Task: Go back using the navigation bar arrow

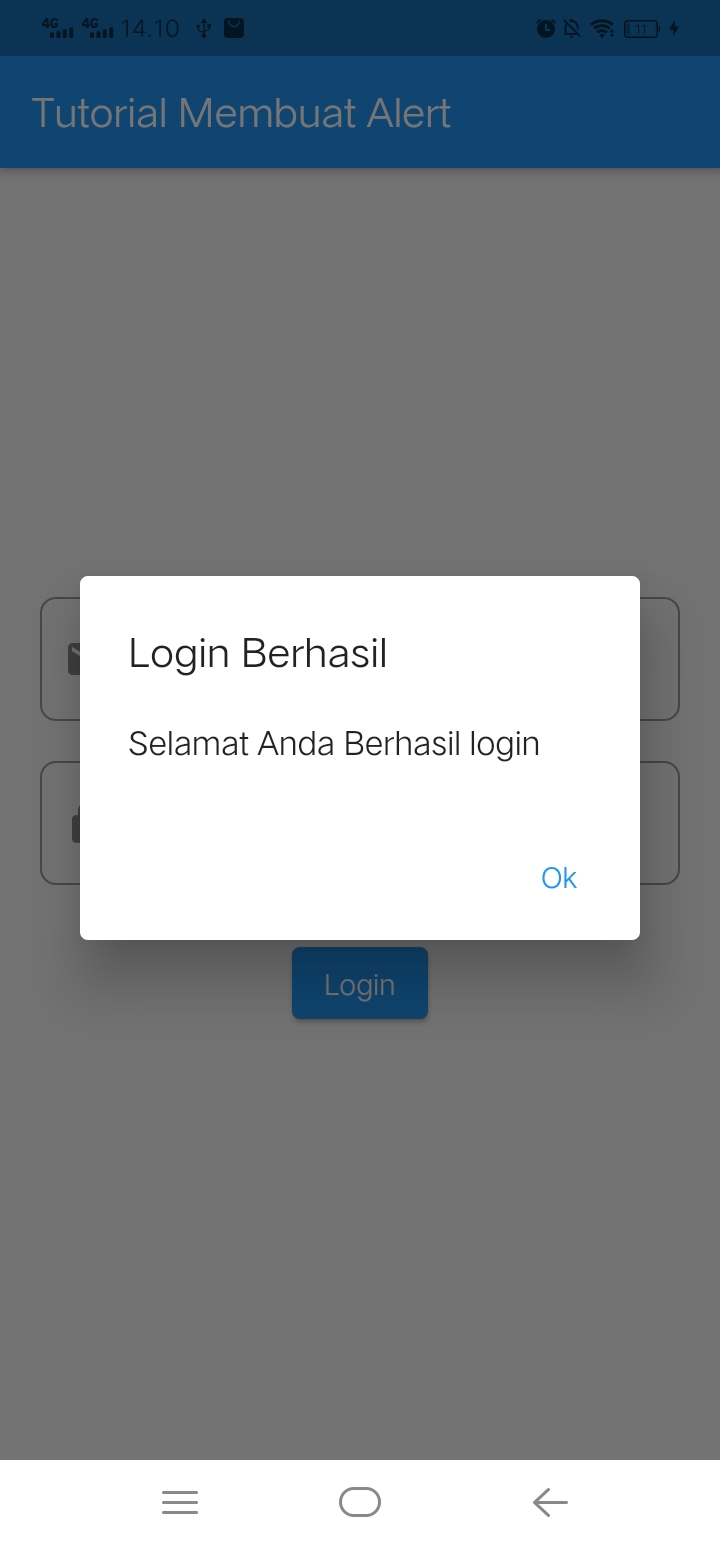Action: pos(550,1502)
